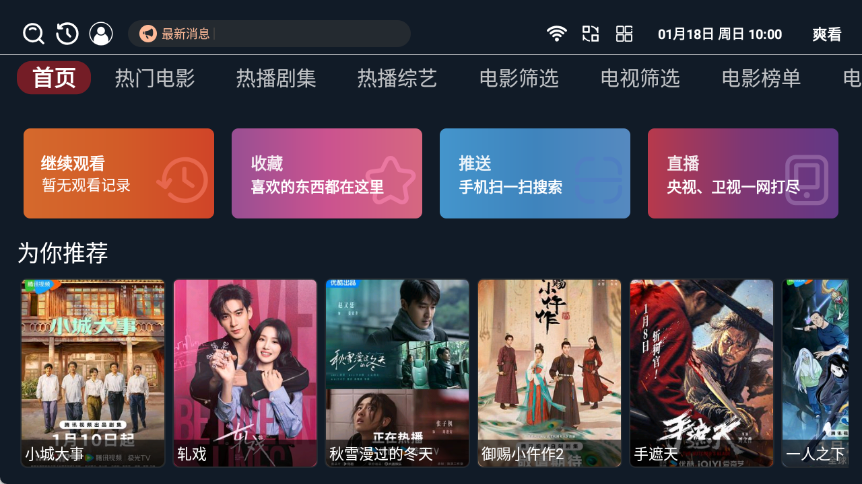This screenshot has width=862, height=484.
Task: Open the 电视筛选 tab
Action: pos(640,78)
